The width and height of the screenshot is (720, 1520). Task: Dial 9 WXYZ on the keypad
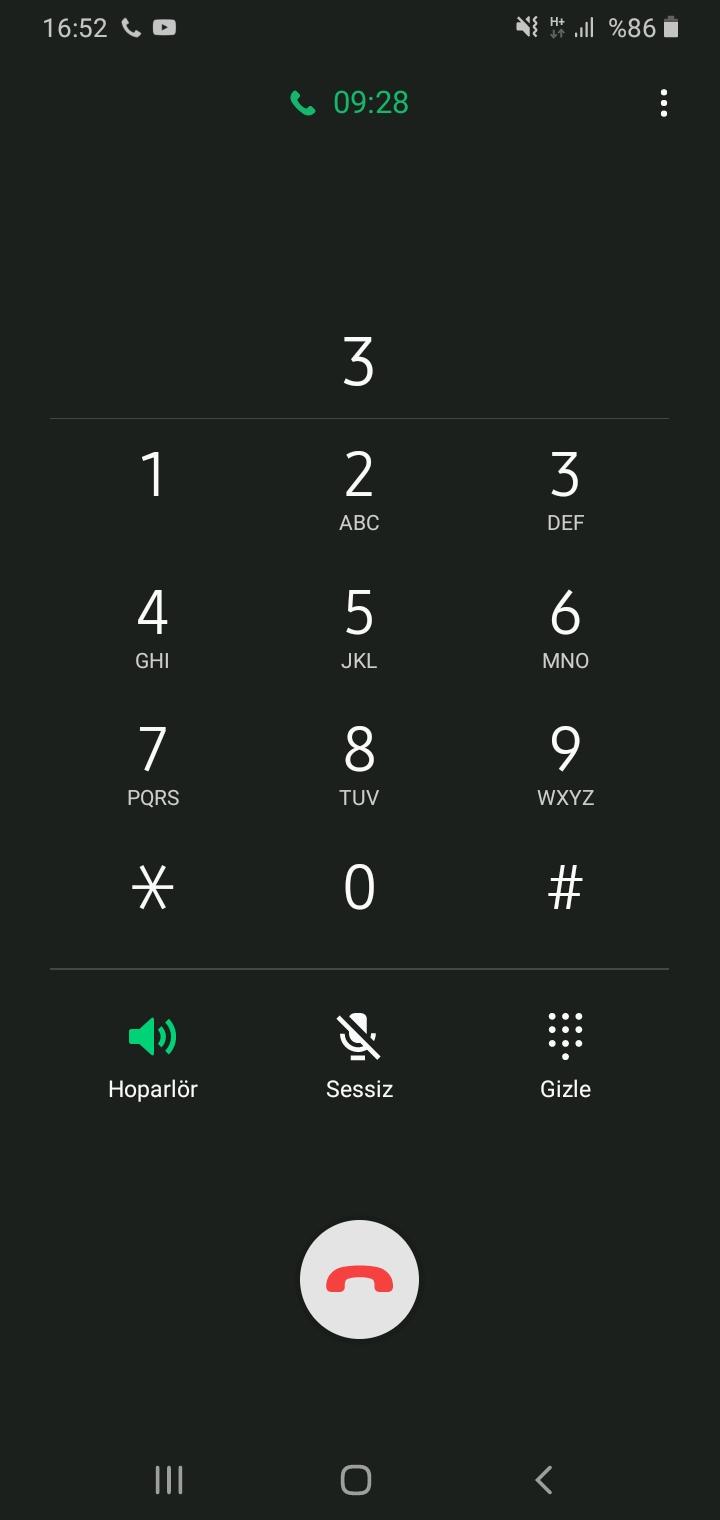565,764
